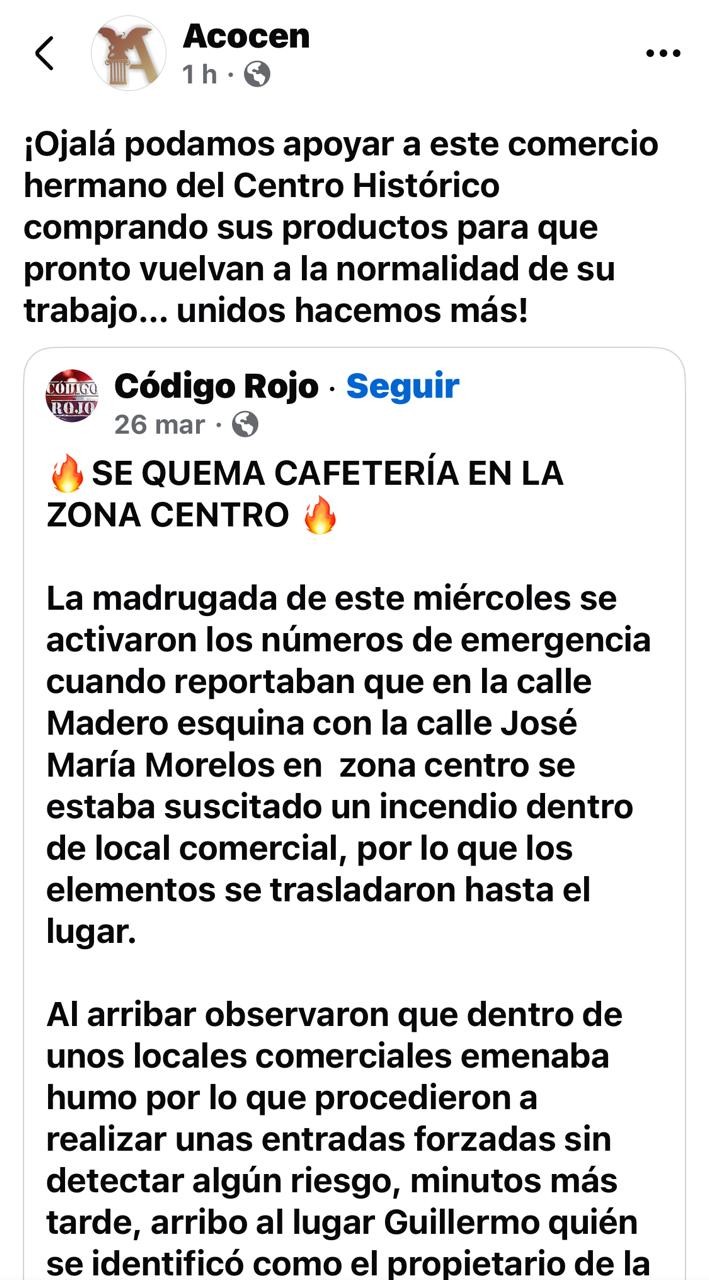The width and height of the screenshot is (709, 1280).
Task: Go back using the arrow
Action: coord(45,54)
